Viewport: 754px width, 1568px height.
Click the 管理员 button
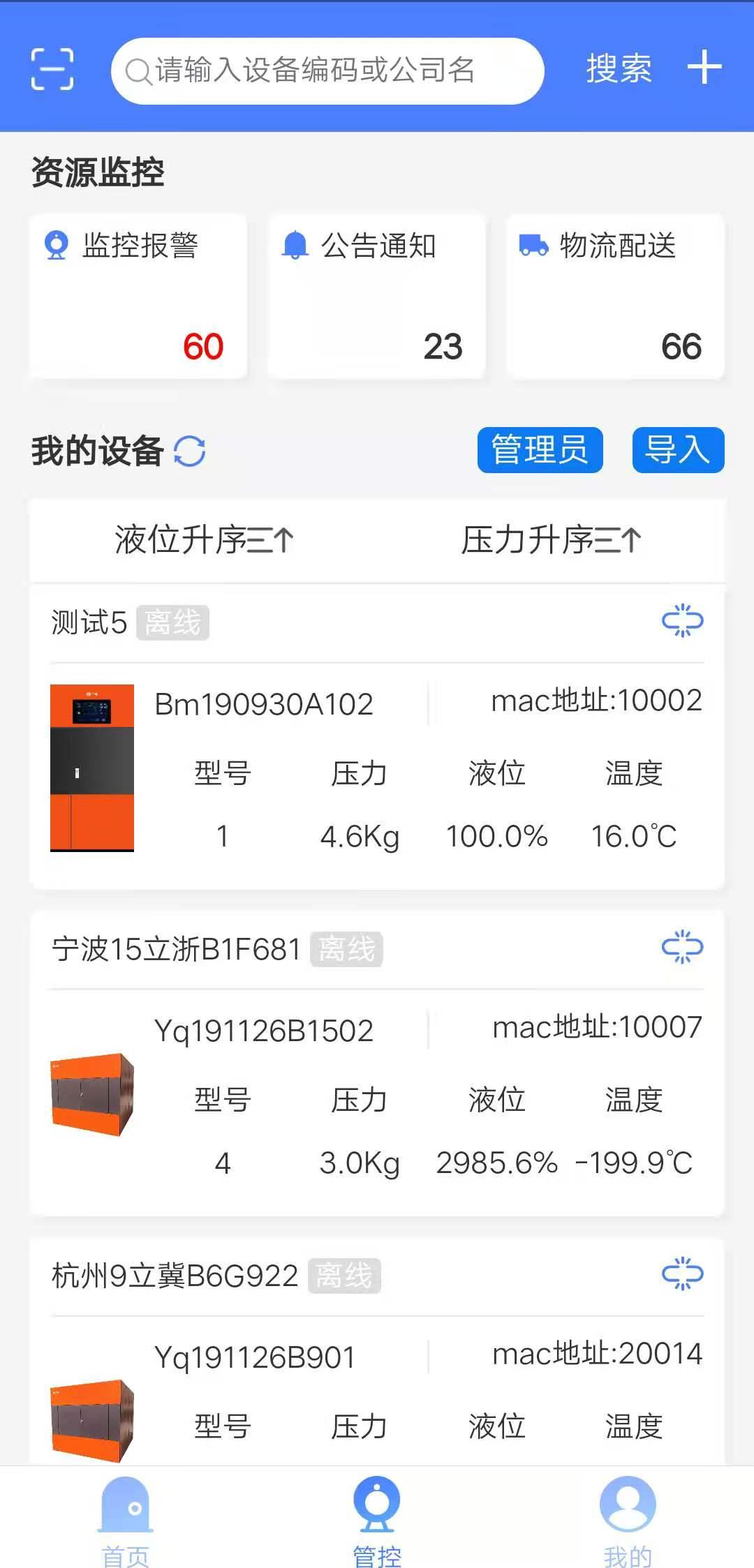pyautogui.click(x=539, y=451)
